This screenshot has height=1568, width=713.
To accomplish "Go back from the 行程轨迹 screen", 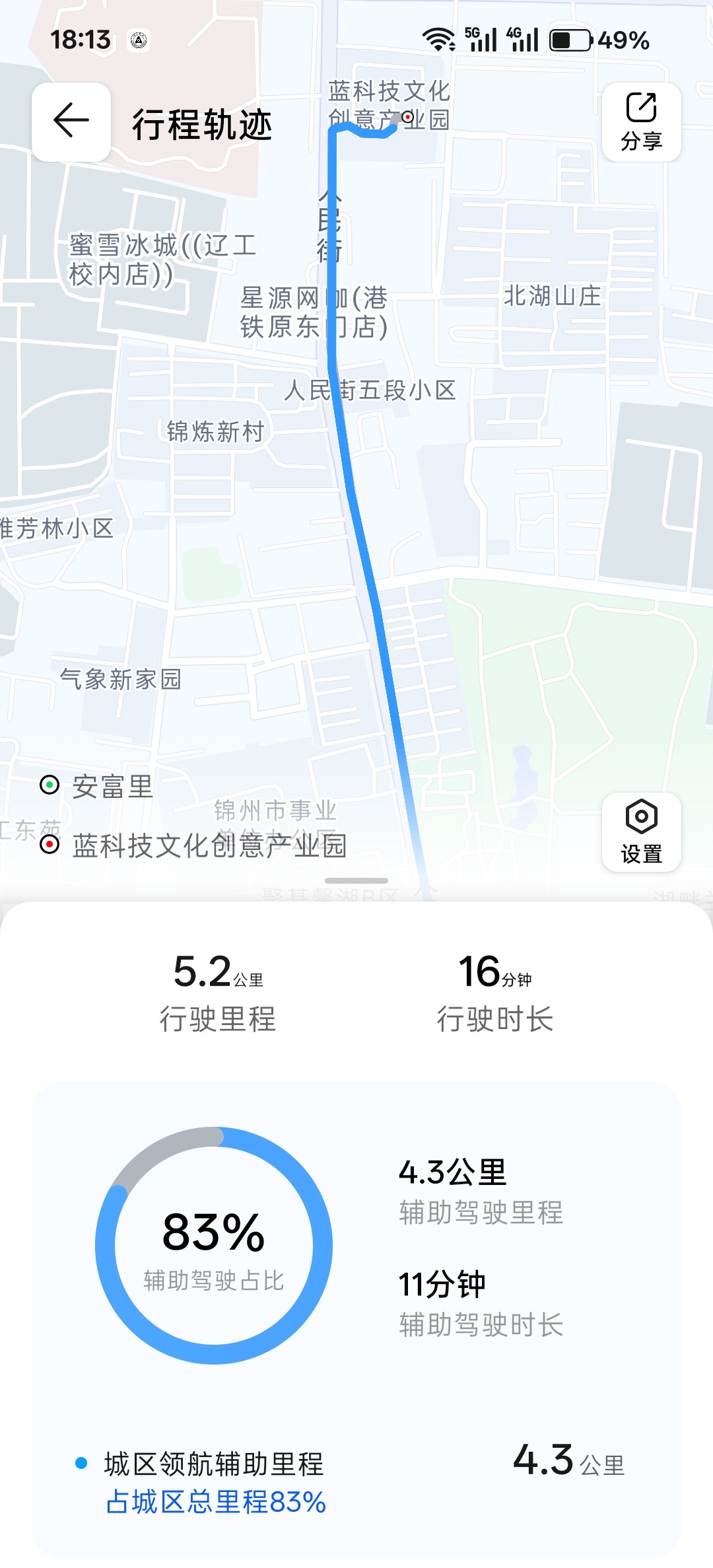I will [x=71, y=122].
